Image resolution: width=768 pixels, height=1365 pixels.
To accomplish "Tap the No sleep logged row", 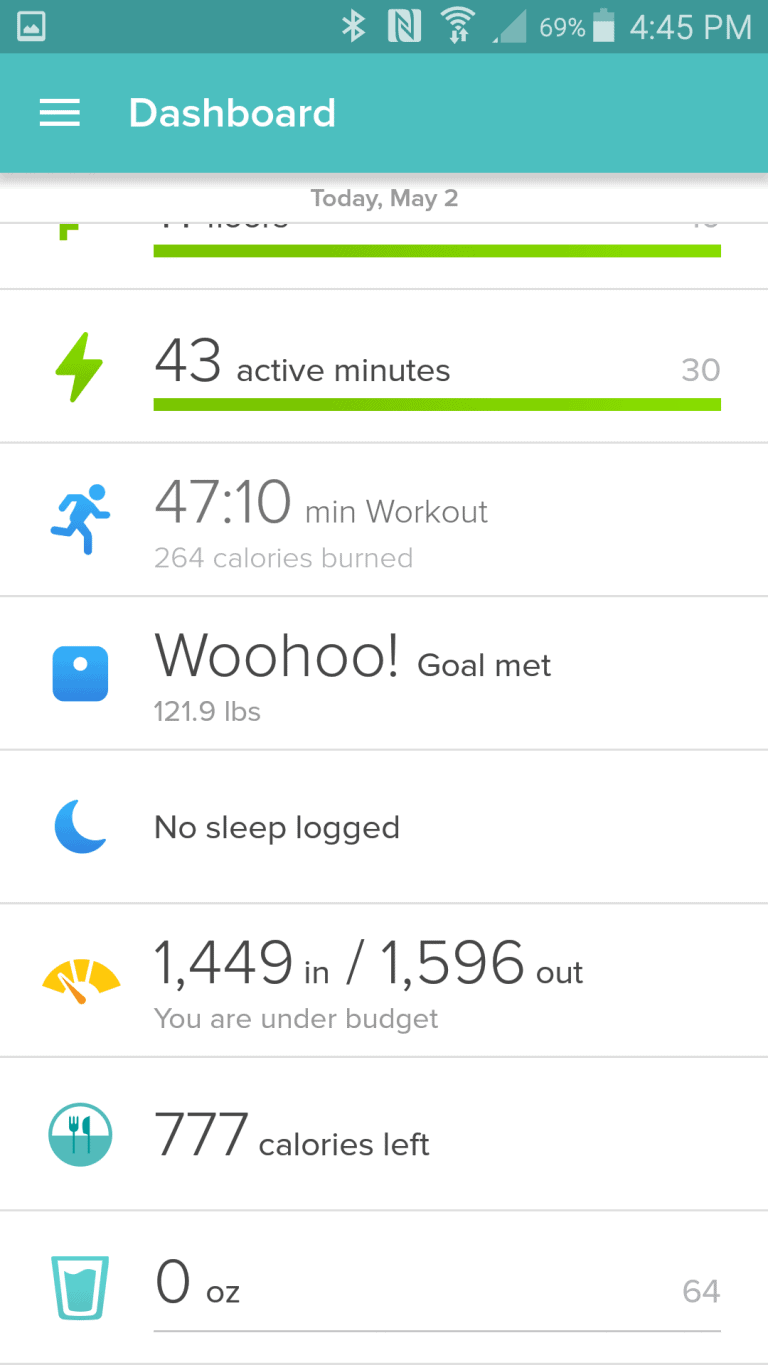I will point(384,827).
